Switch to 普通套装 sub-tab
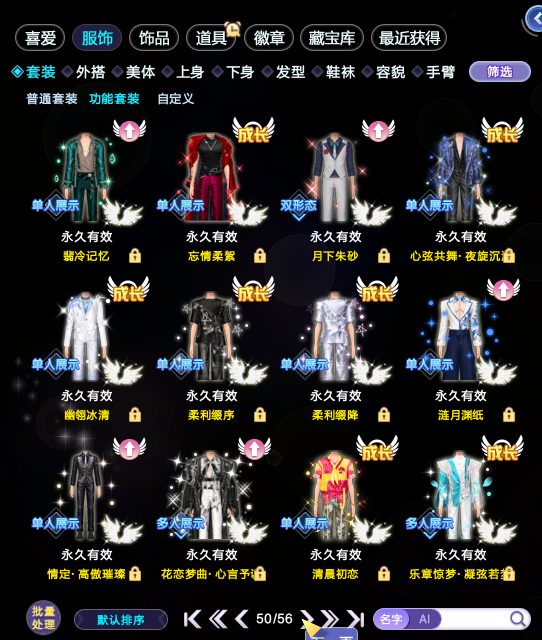542x640 pixels. [x=52, y=98]
